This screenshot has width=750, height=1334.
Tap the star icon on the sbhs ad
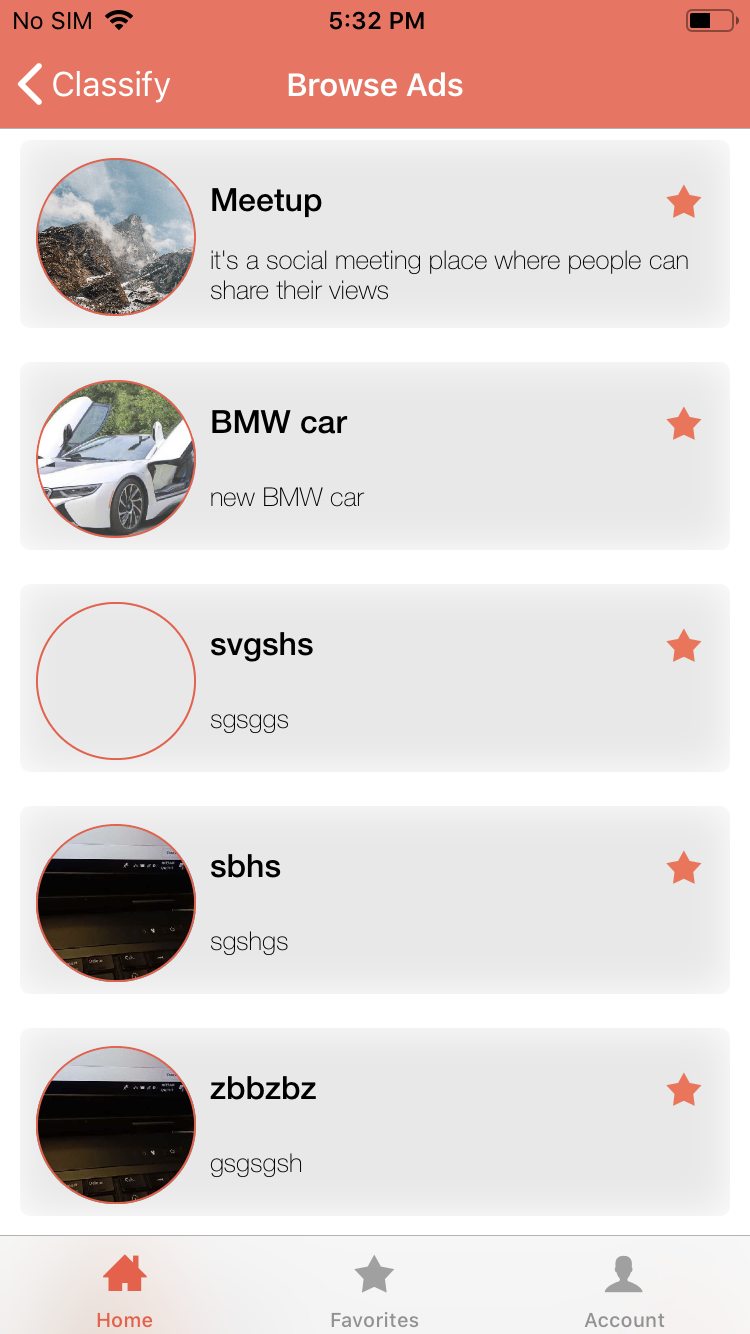click(683, 868)
